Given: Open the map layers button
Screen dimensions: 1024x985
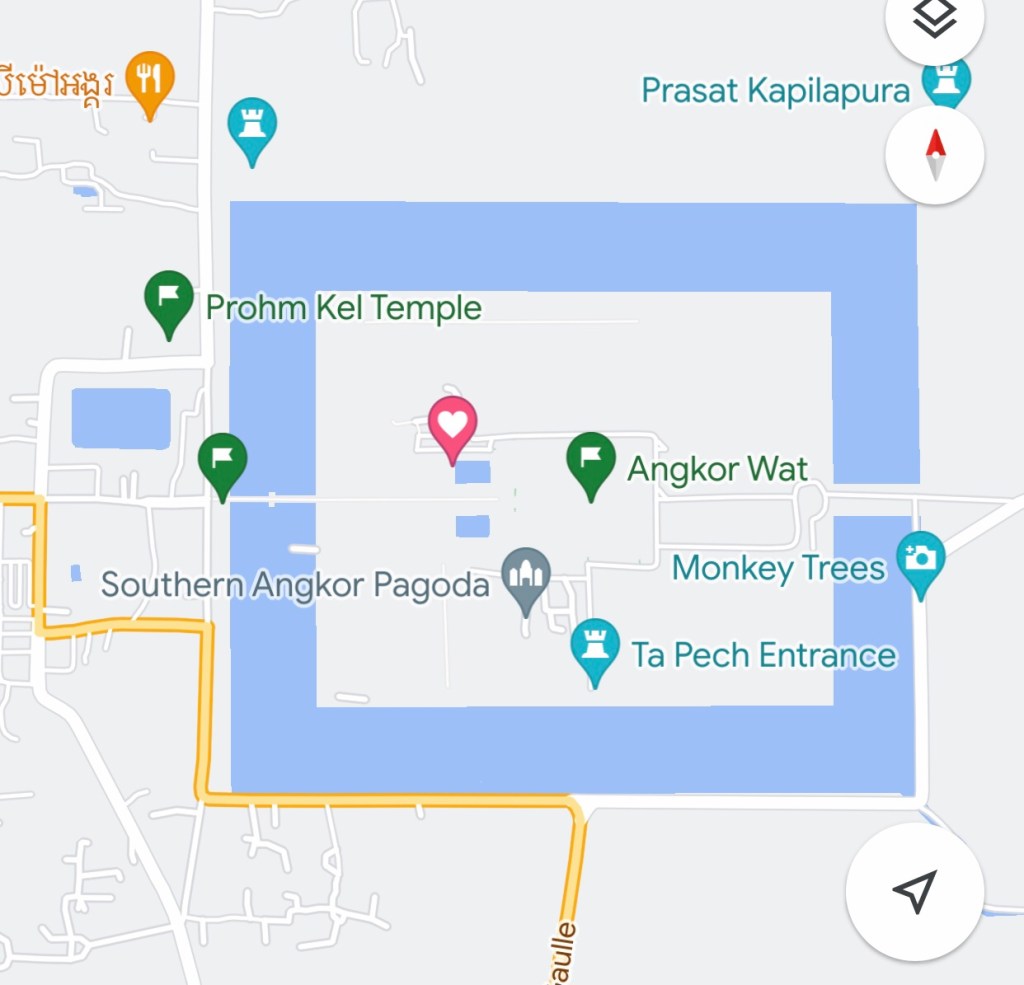Looking at the screenshot, I should point(935,20).
